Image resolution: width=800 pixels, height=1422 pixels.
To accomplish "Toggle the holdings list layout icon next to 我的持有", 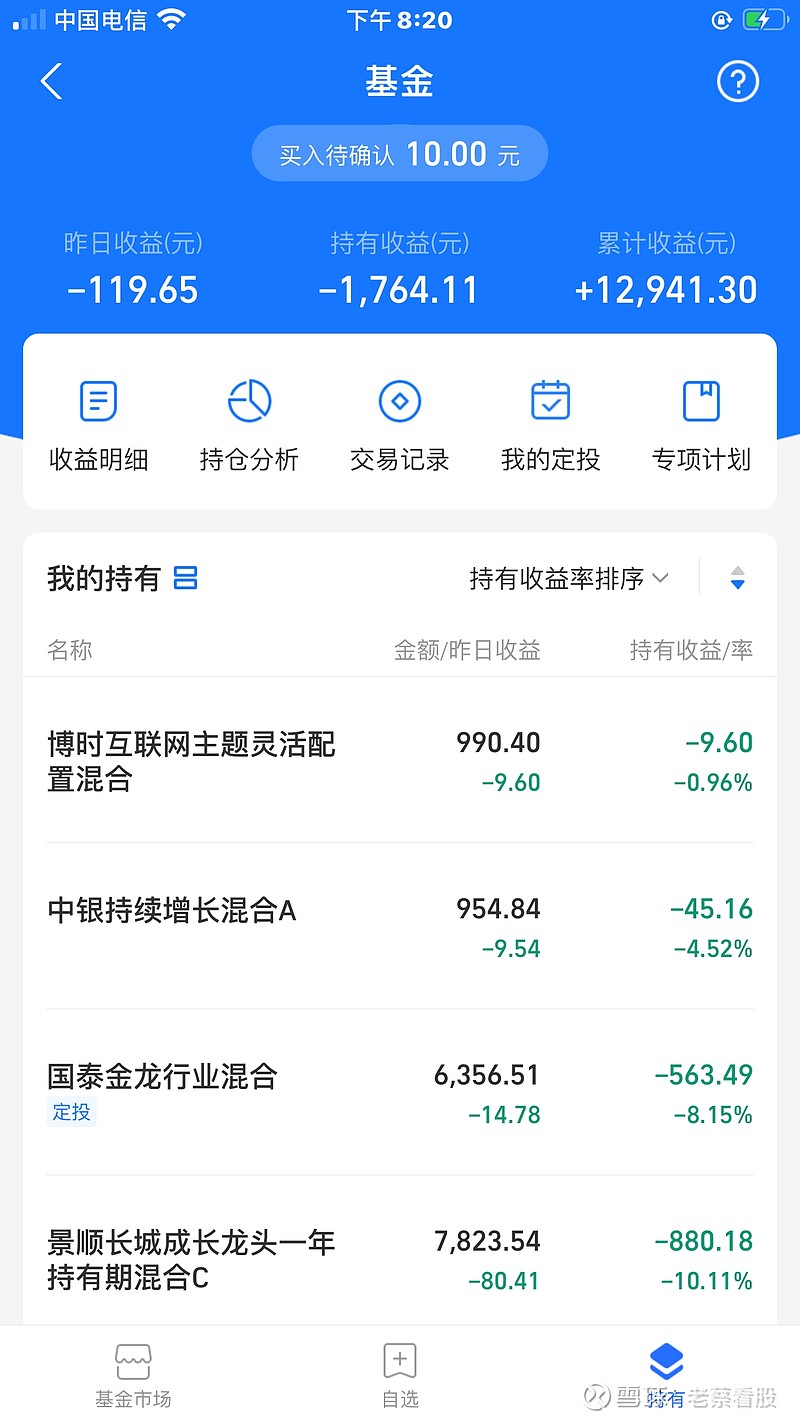I will pyautogui.click(x=186, y=578).
